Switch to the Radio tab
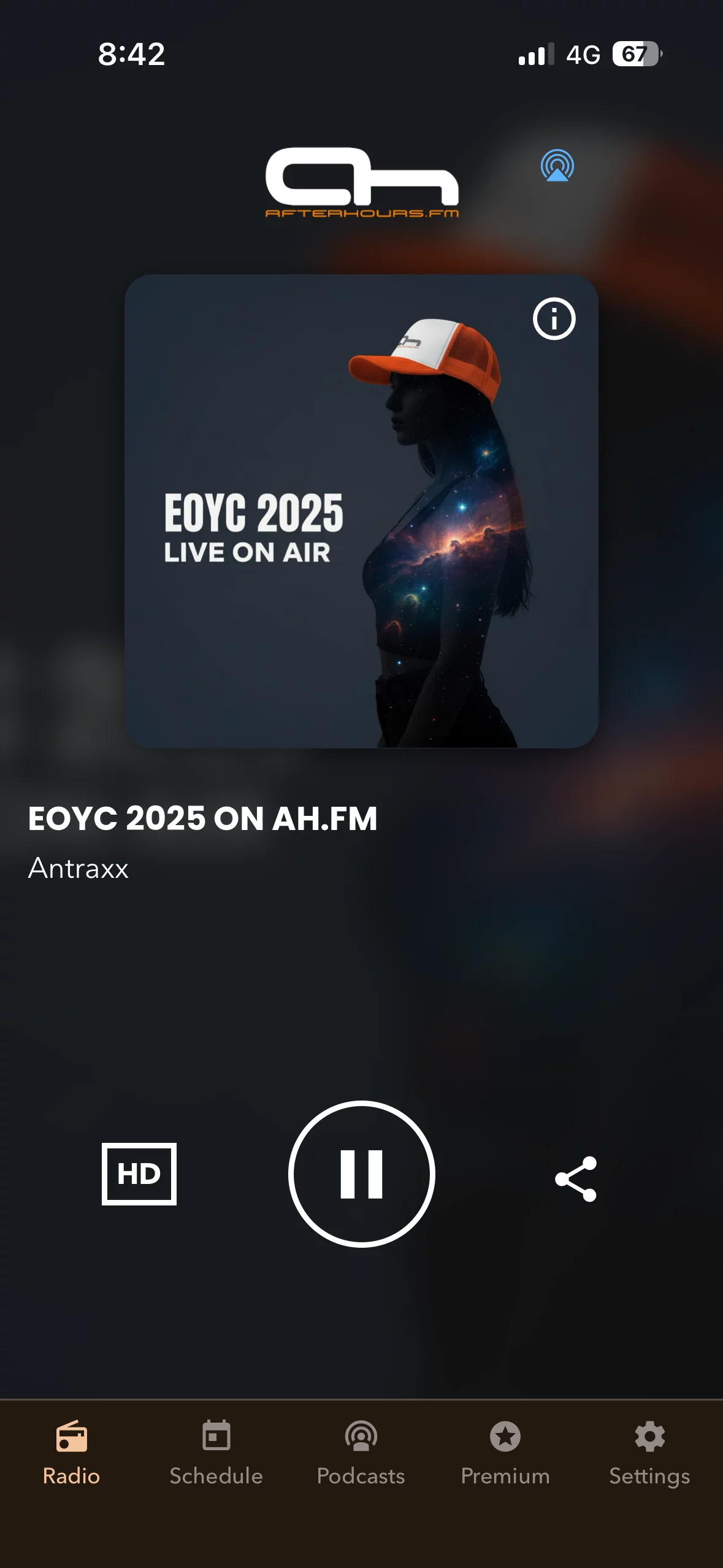Image resolution: width=723 pixels, height=1568 pixels. pos(72,1451)
